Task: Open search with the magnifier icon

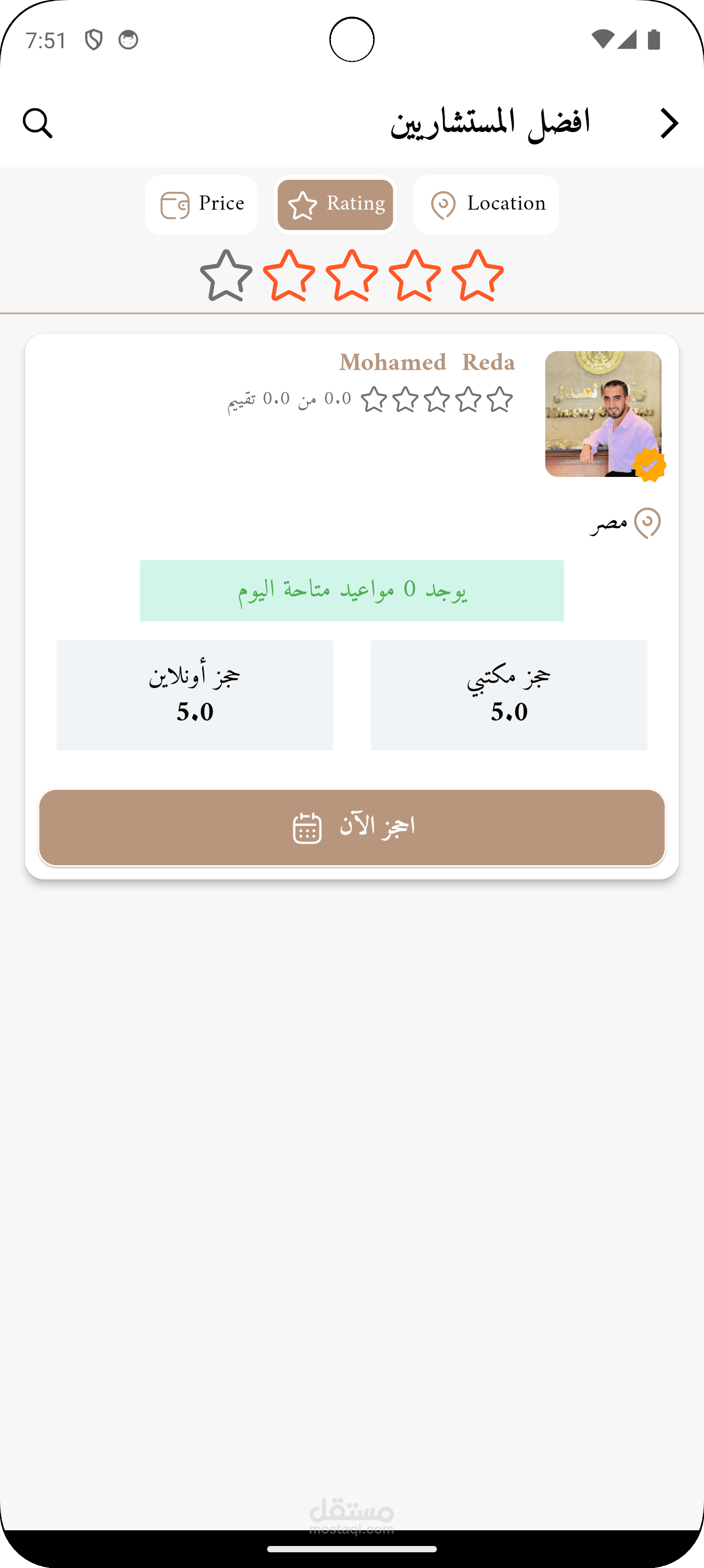Action: click(37, 124)
